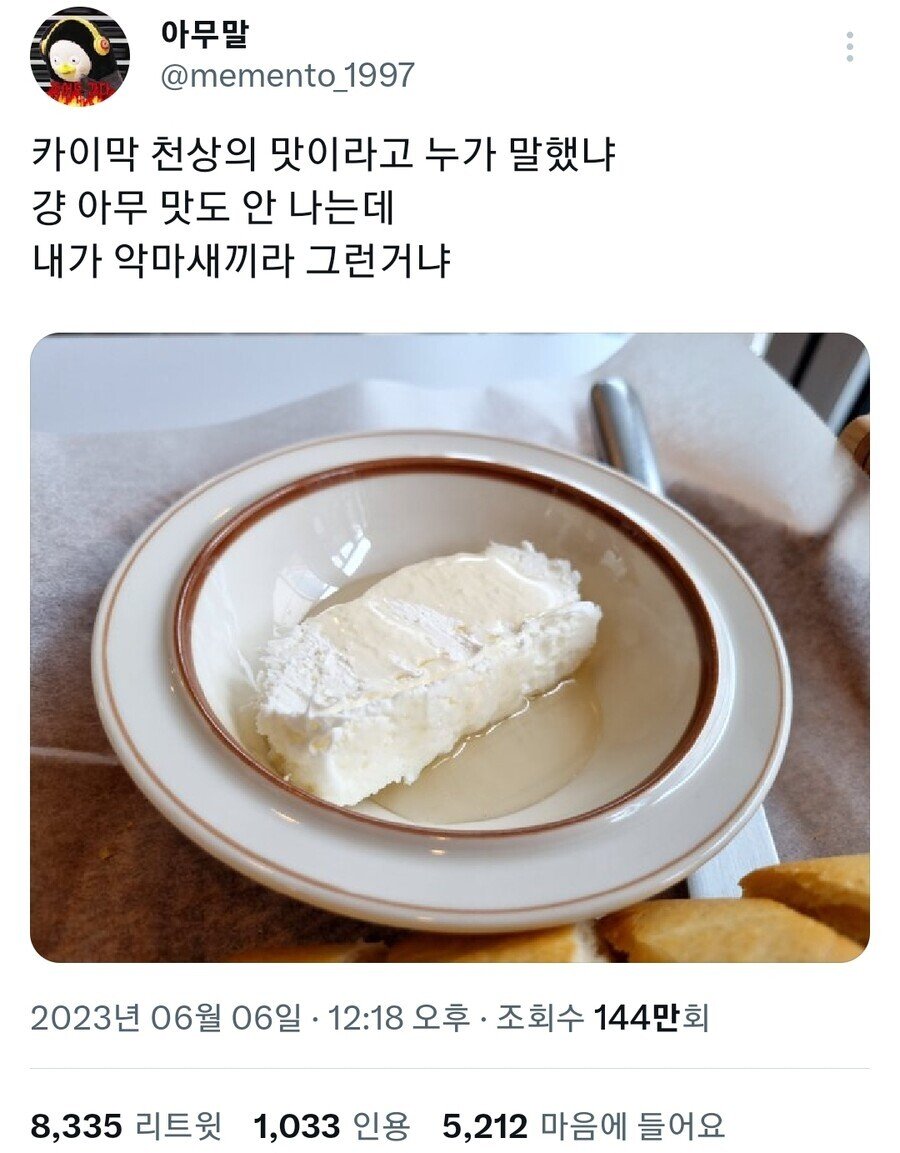View the 8,335 리트윗 list

point(126,1127)
